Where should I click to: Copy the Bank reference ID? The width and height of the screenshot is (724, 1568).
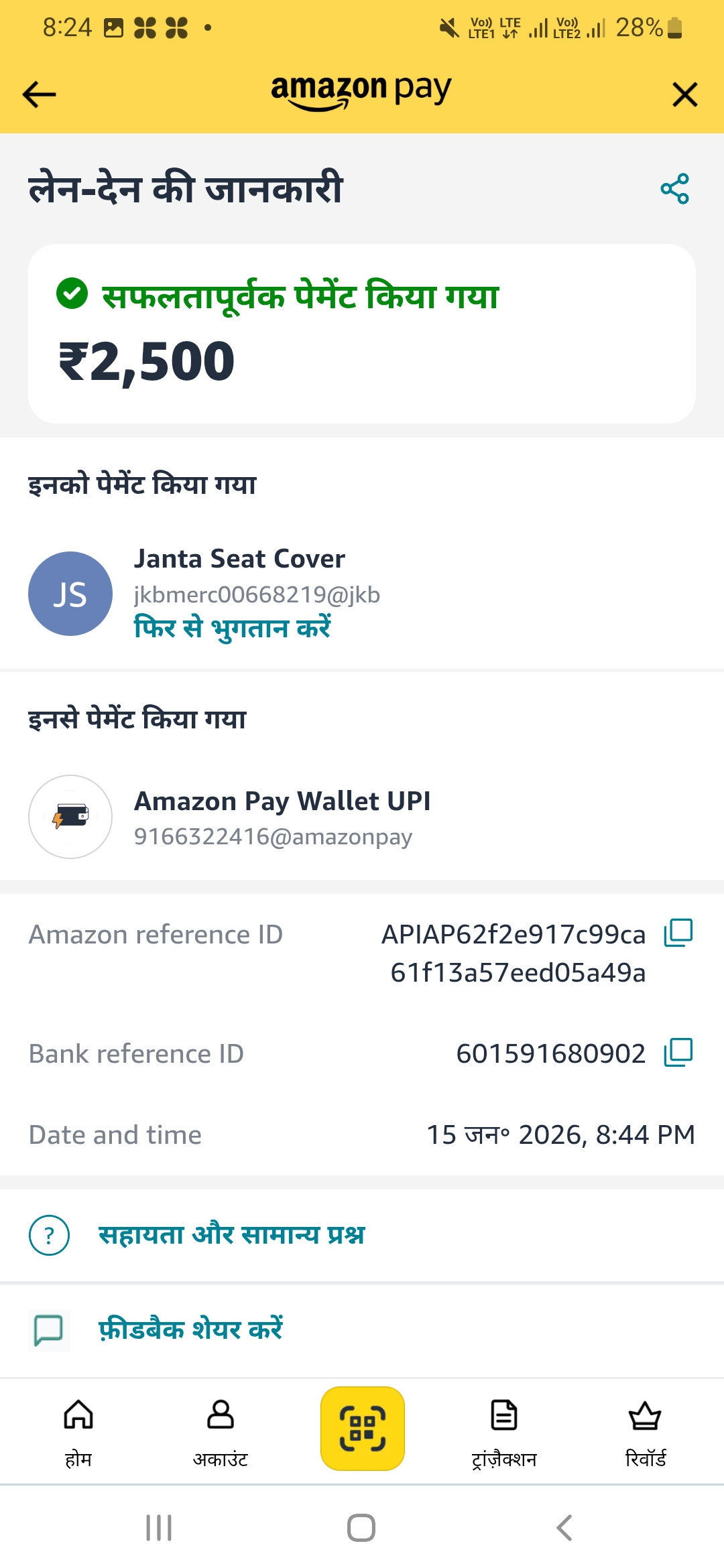[678, 1053]
